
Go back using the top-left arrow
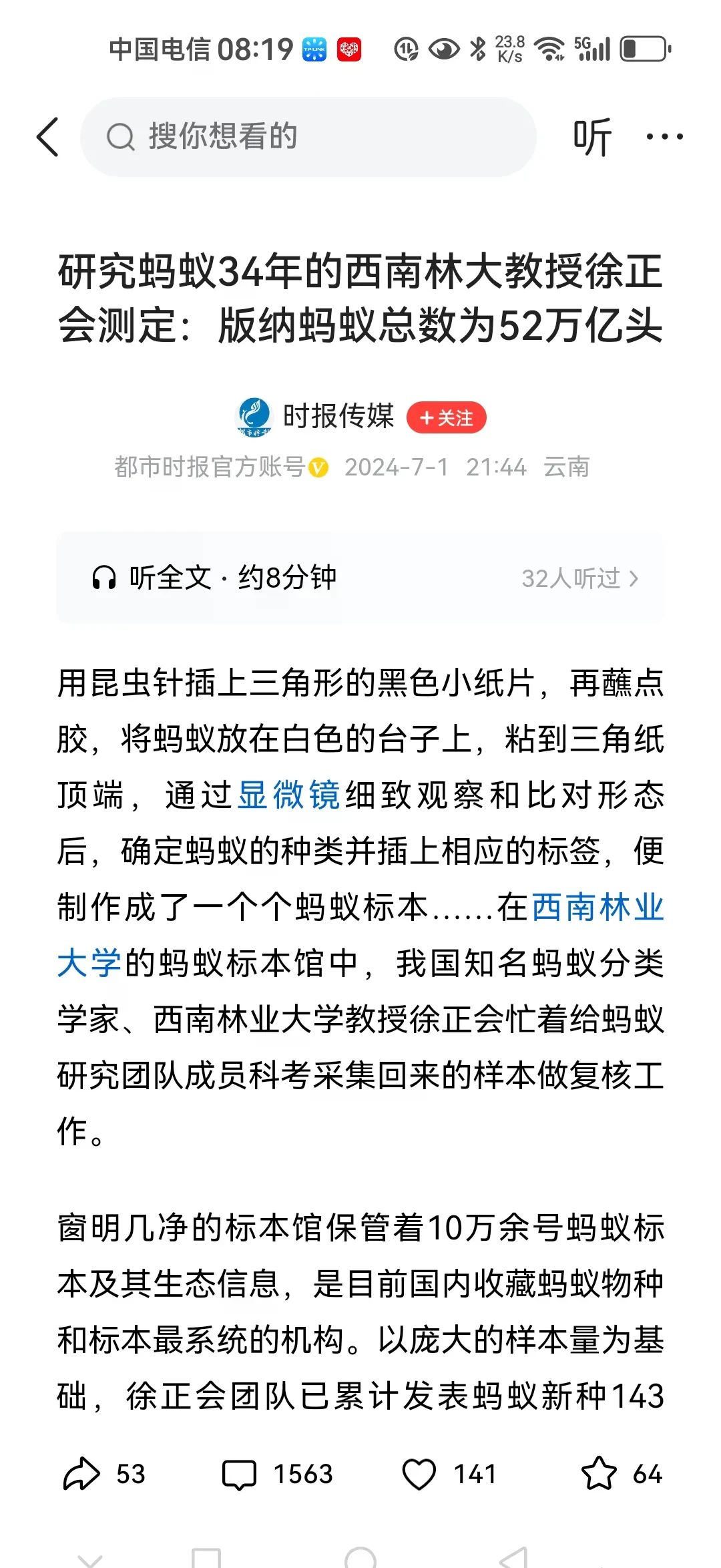tap(47, 138)
